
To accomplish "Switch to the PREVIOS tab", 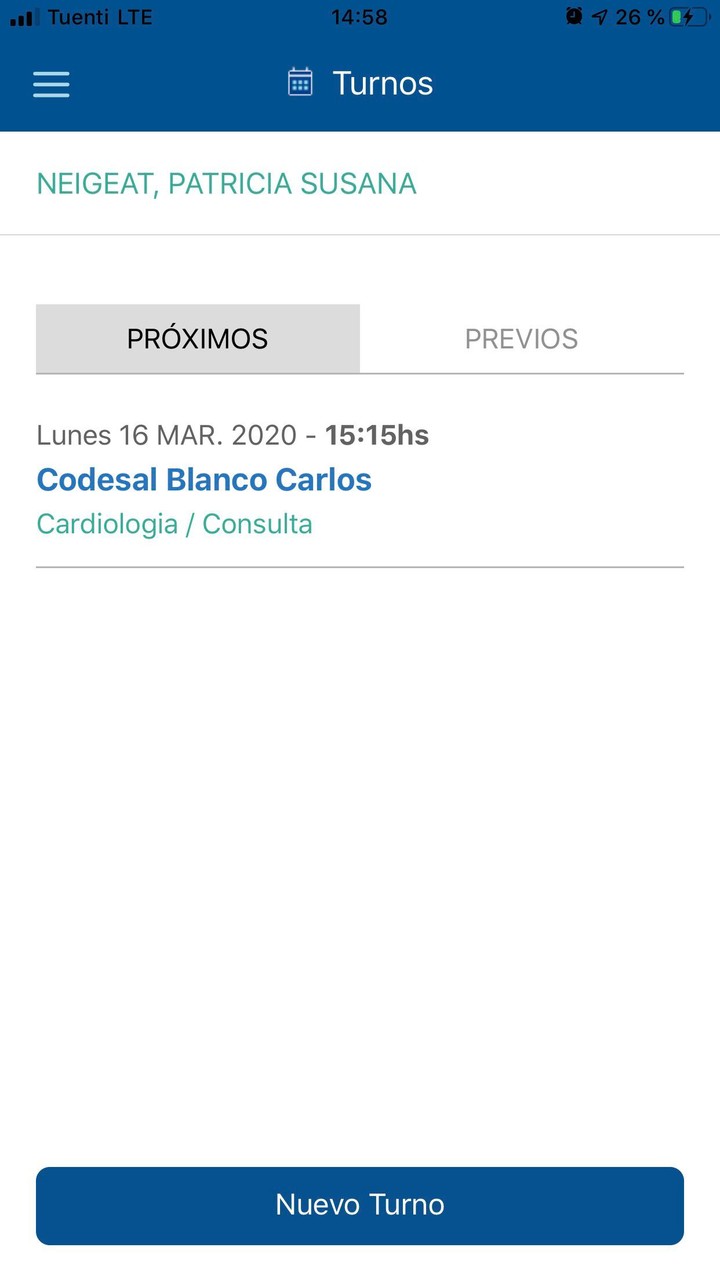I will pyautogui.click(x=521, y=338).
